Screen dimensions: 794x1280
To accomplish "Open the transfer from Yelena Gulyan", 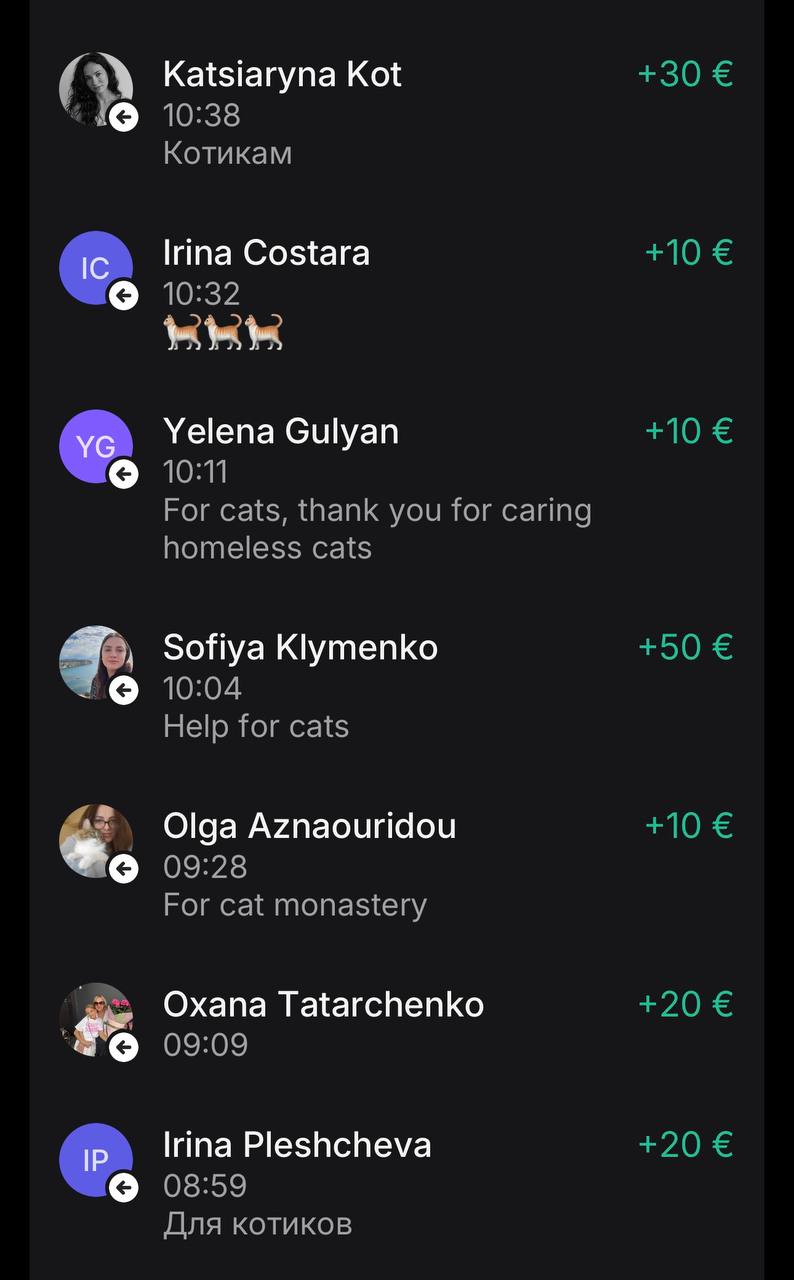I will (x=396, y=488).
